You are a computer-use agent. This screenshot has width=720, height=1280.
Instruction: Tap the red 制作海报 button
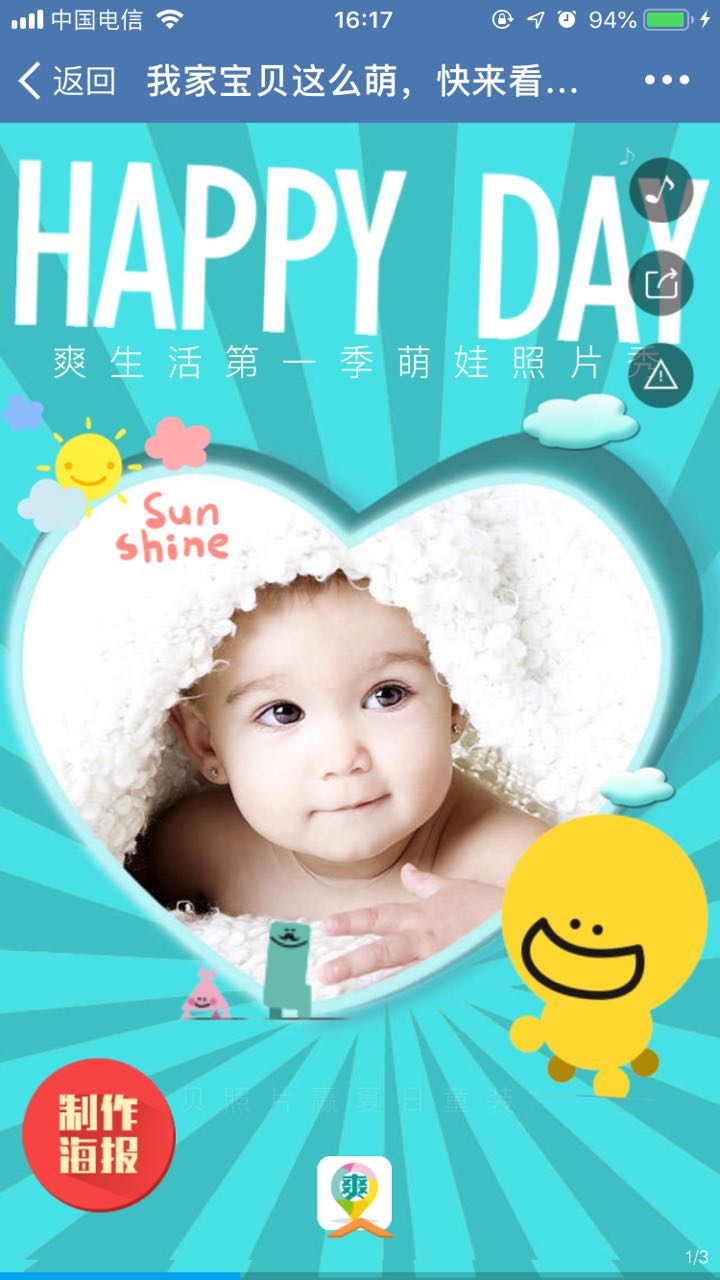pyautogui.click(x=99, y=1134)
